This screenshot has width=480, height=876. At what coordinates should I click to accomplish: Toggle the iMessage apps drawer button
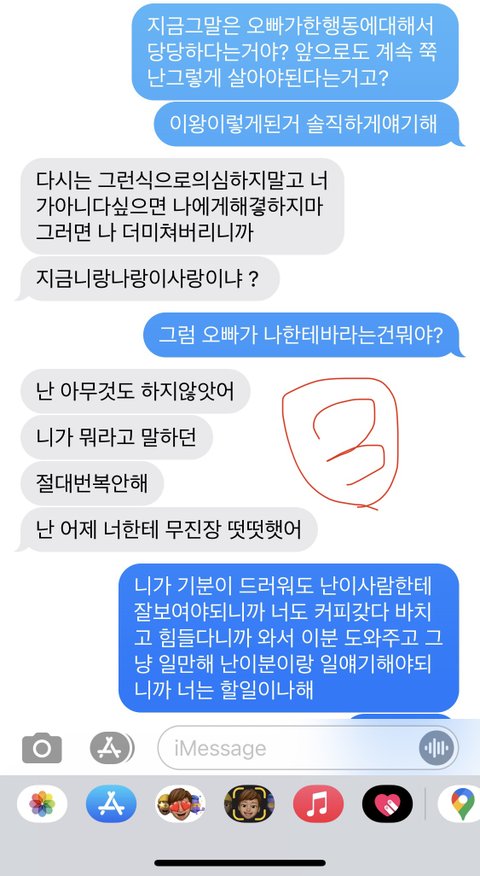pyautogui.click(x=112, y=748)
